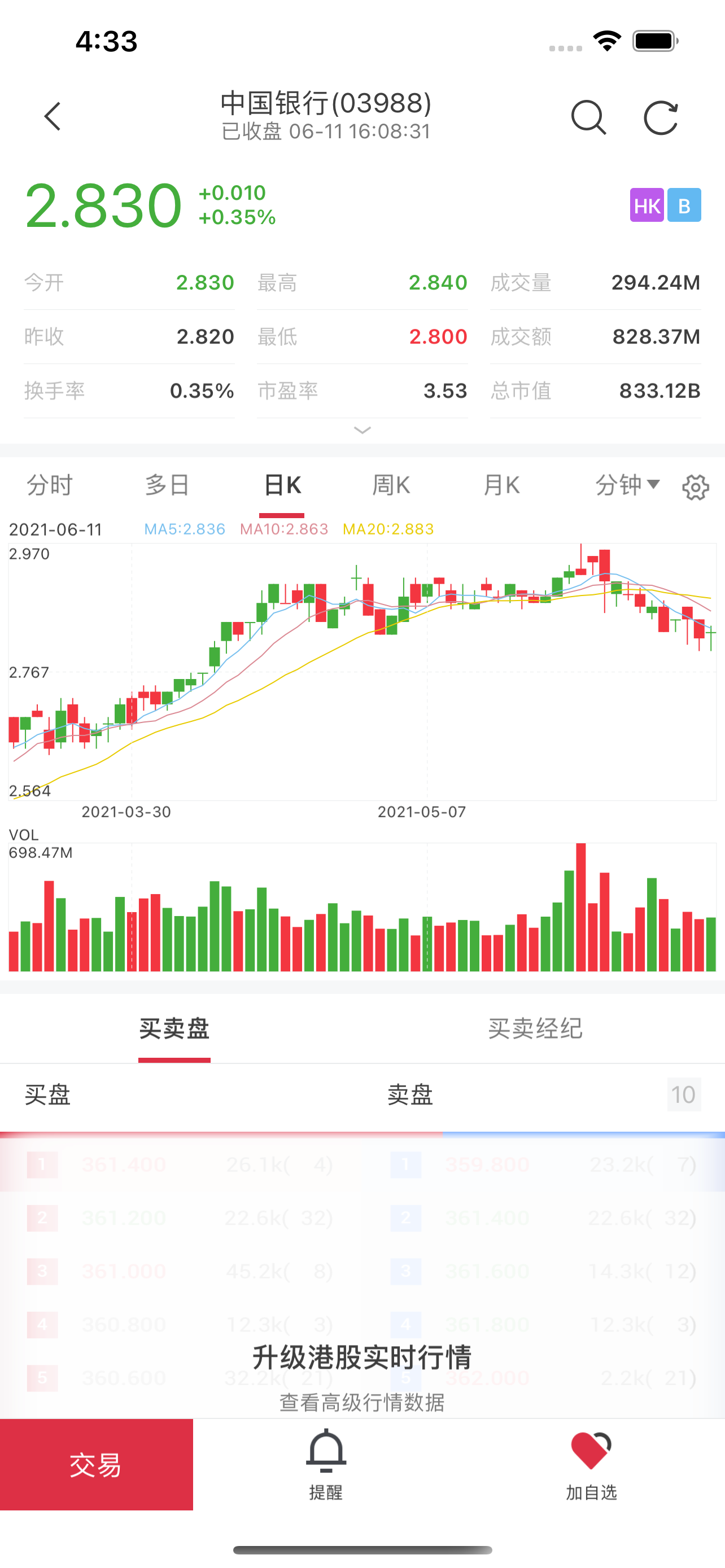Change the order book depth 10
This screenshot has height=1568, width=725.
coord(683,1094)
